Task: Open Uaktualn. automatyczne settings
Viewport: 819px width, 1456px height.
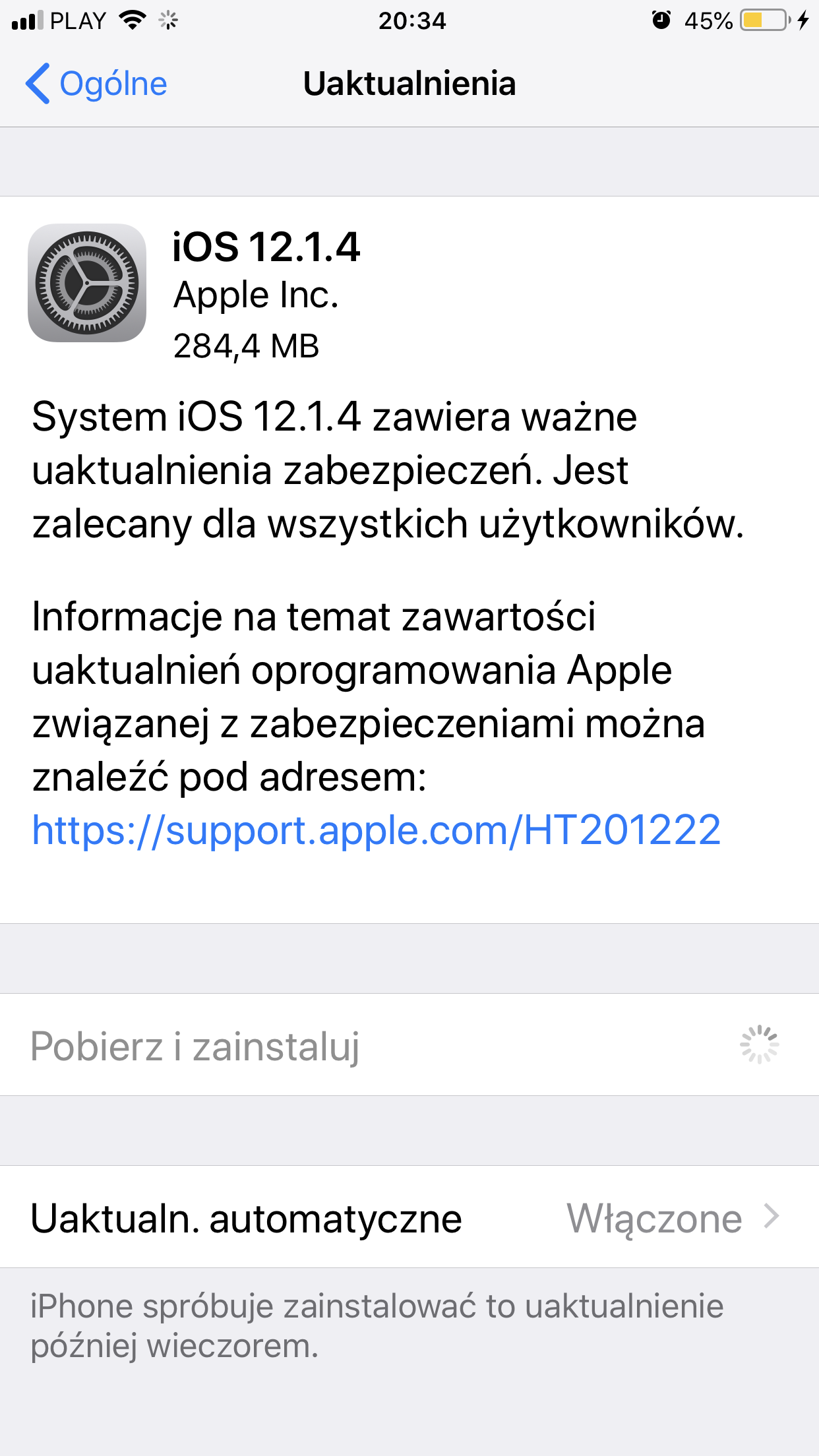Action: pyautogui.click(x=409, y=1218)
